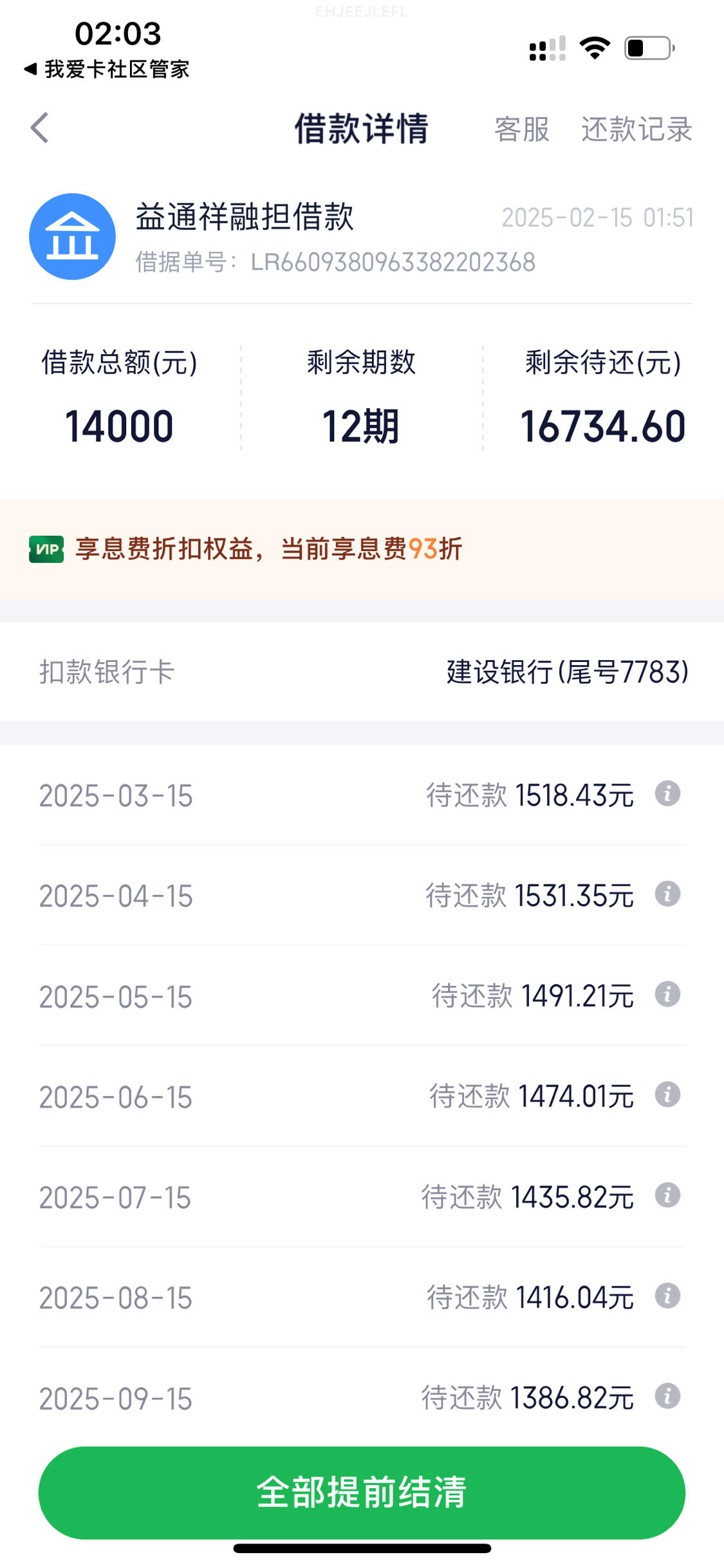View info for the 2025-05-15 payment

pyautogui.click(x=667, y=994)
